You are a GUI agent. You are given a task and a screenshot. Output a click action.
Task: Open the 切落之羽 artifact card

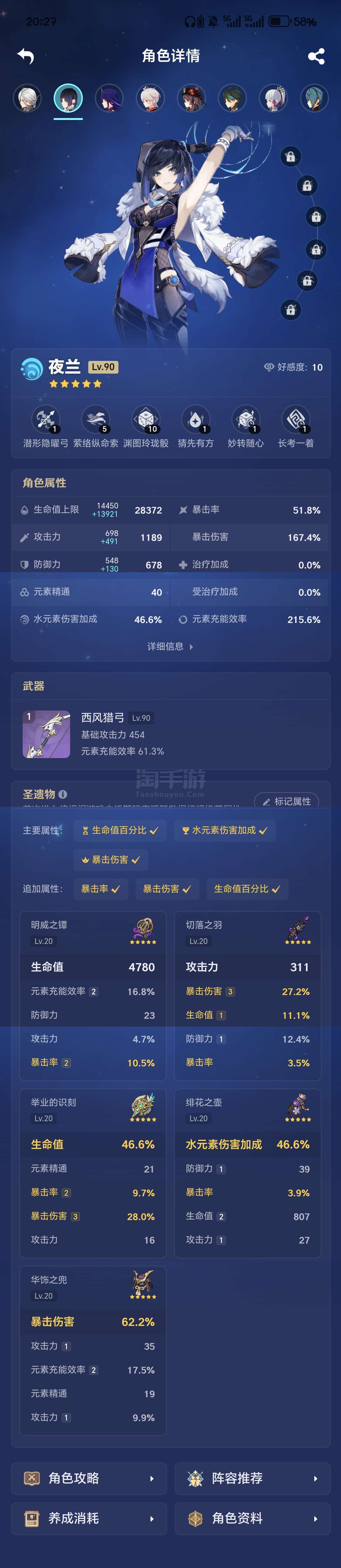pos(247,995)
